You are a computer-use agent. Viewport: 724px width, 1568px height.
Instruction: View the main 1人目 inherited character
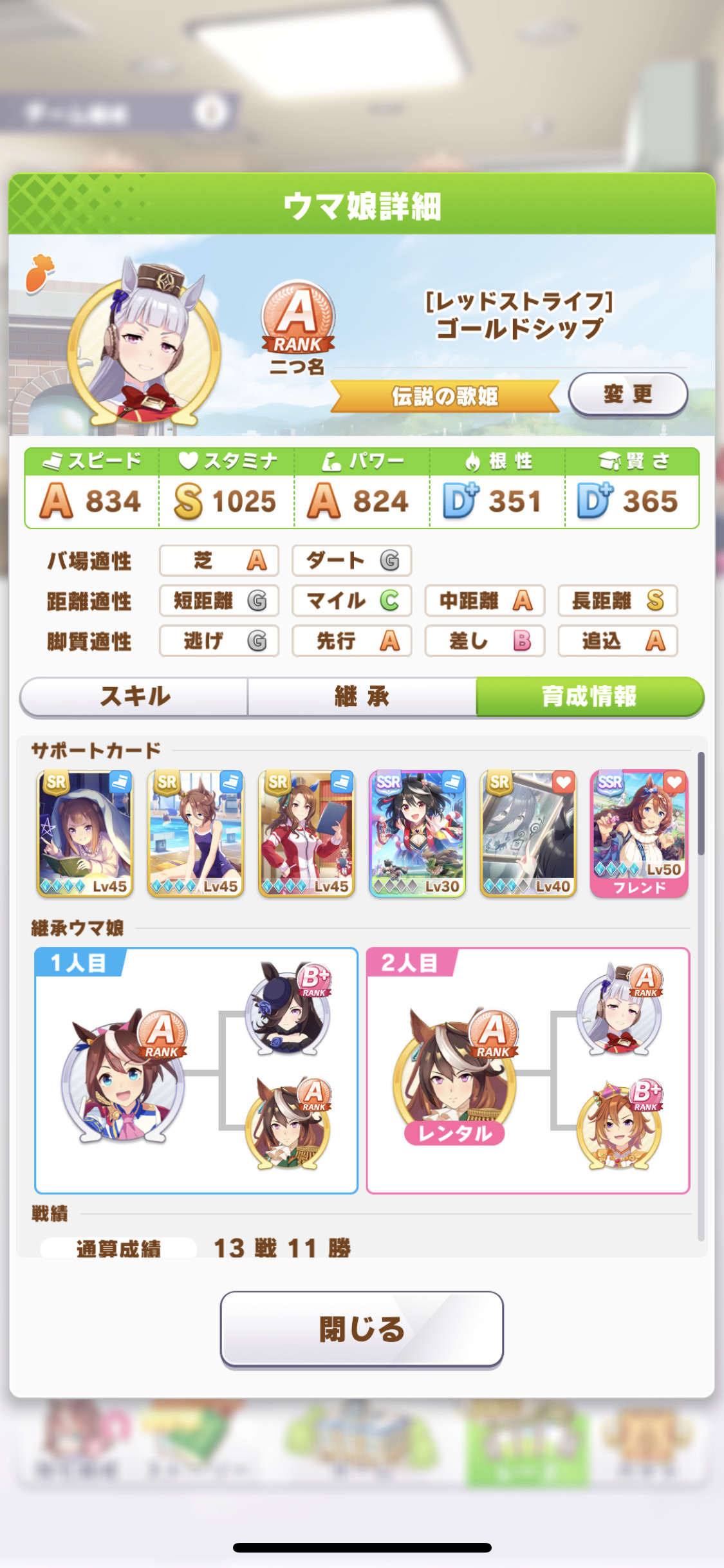click(124, 1075)
